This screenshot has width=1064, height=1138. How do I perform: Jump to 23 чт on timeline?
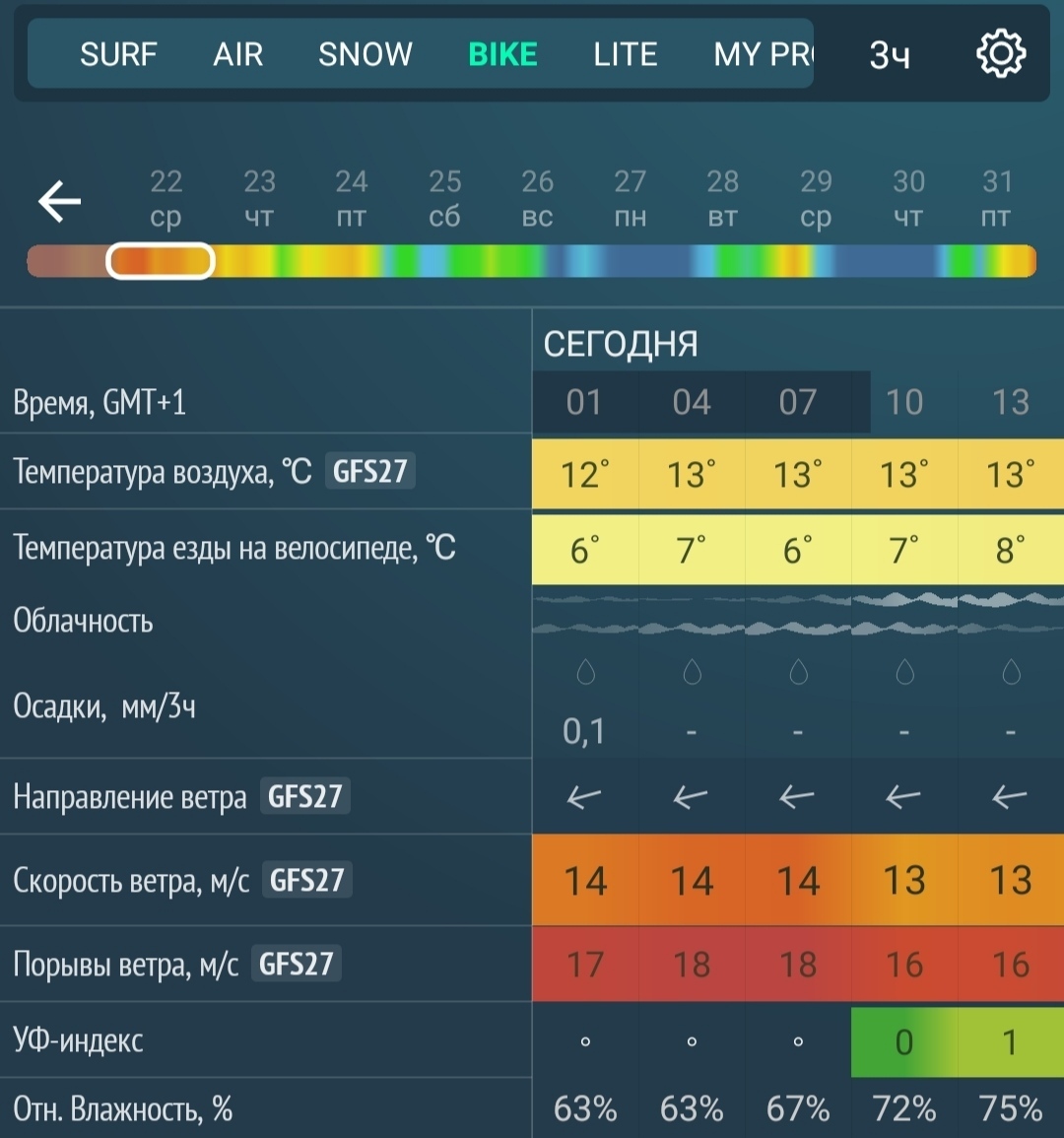259,198
